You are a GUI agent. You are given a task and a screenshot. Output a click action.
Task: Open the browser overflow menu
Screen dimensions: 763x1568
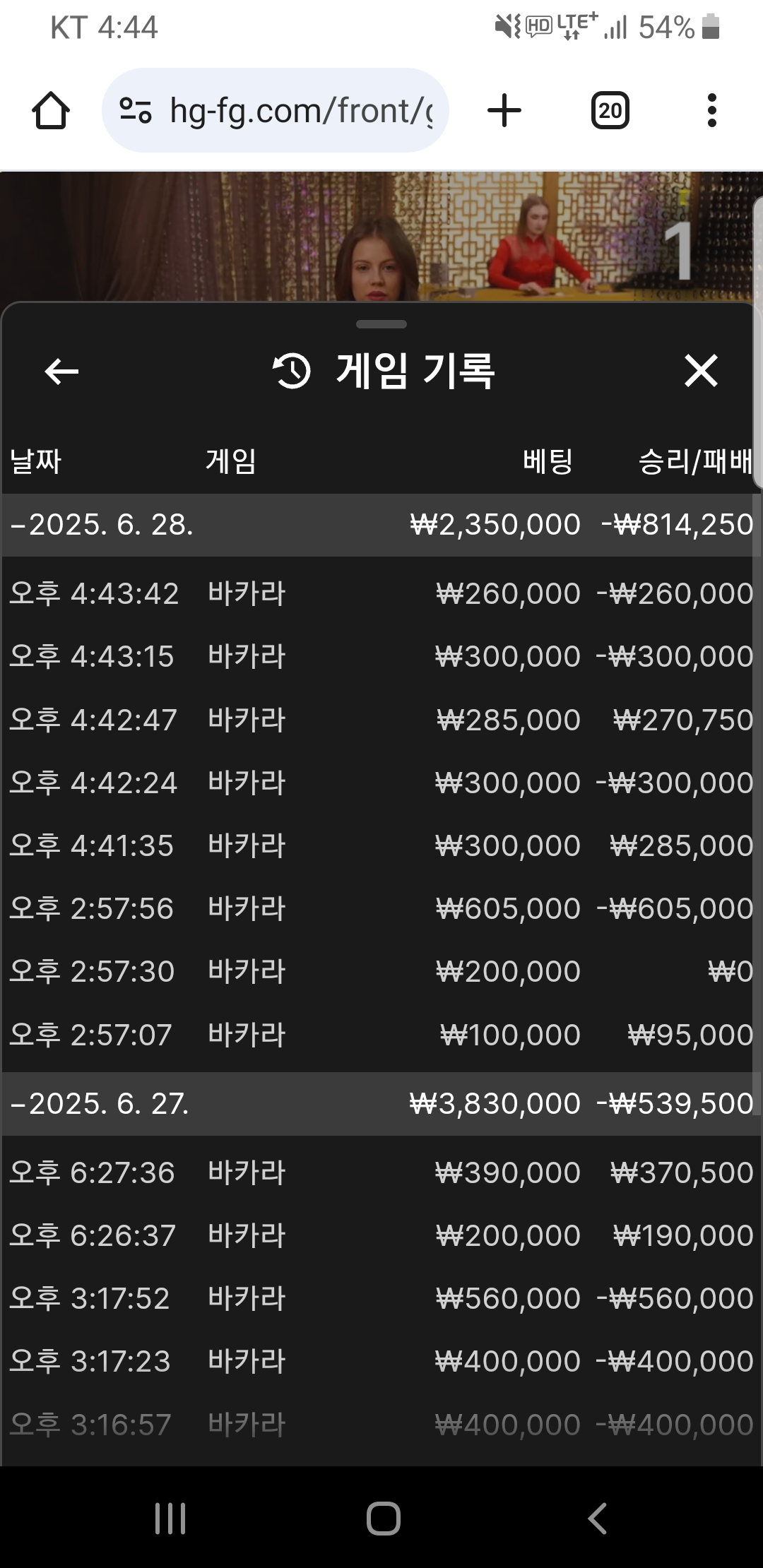click(711, 111)
